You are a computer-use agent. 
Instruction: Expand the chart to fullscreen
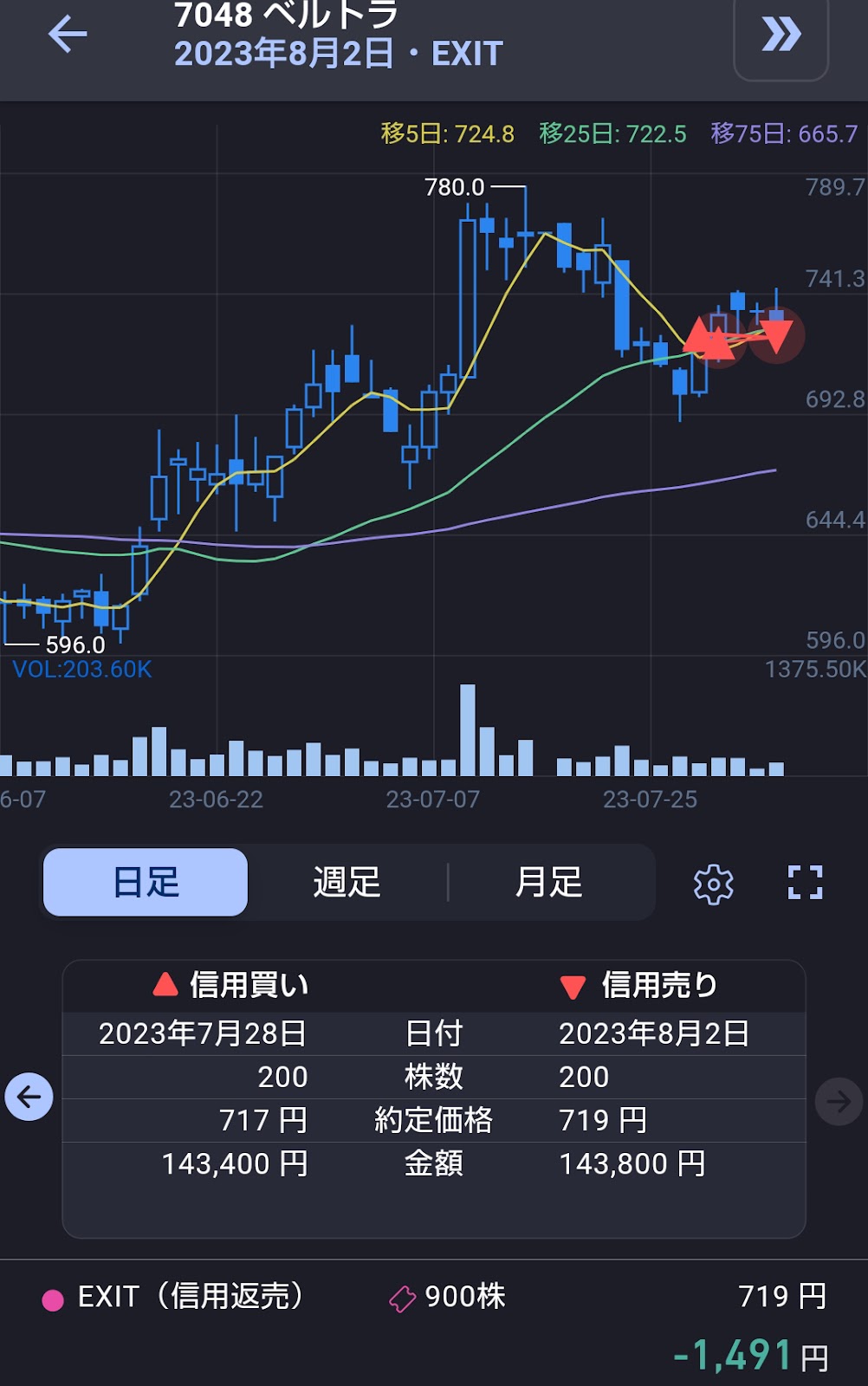pyautogui.click(x=805, y=883)
